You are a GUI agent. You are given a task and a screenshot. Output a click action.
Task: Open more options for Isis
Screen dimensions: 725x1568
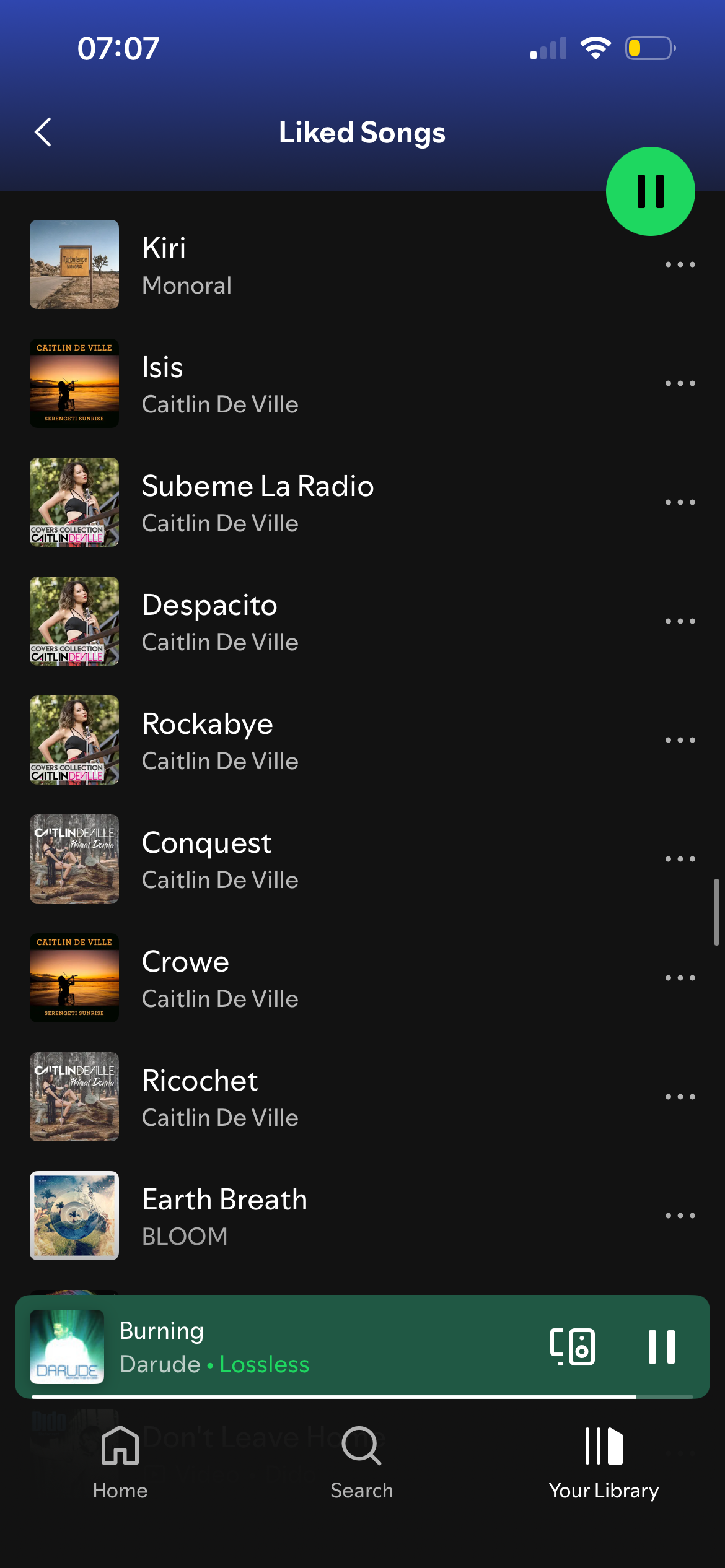pyautogui.click(x=680, y=383)
